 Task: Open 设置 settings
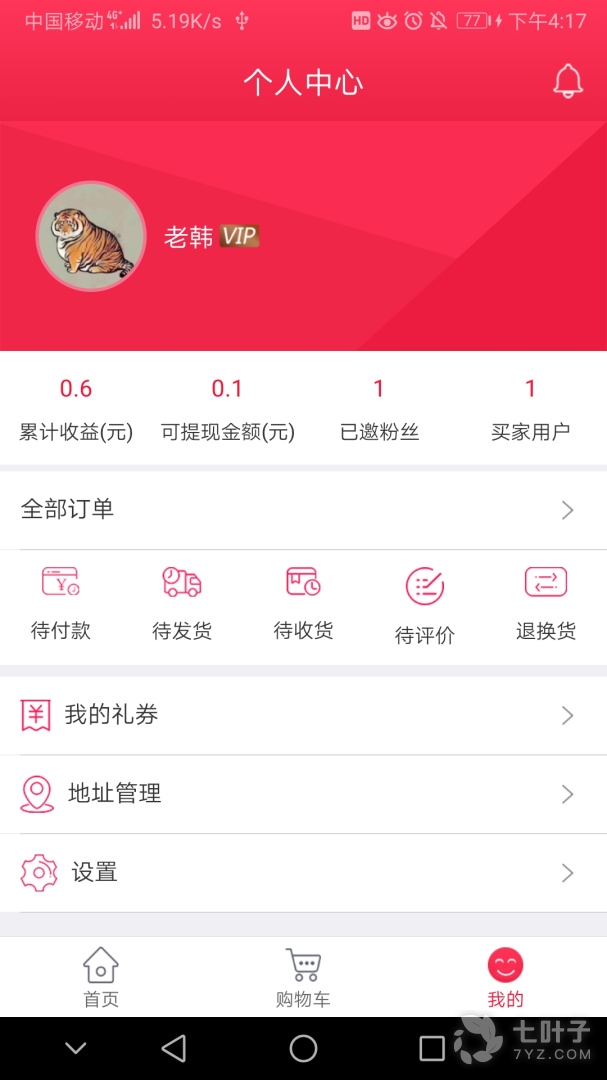click(303, 873)
